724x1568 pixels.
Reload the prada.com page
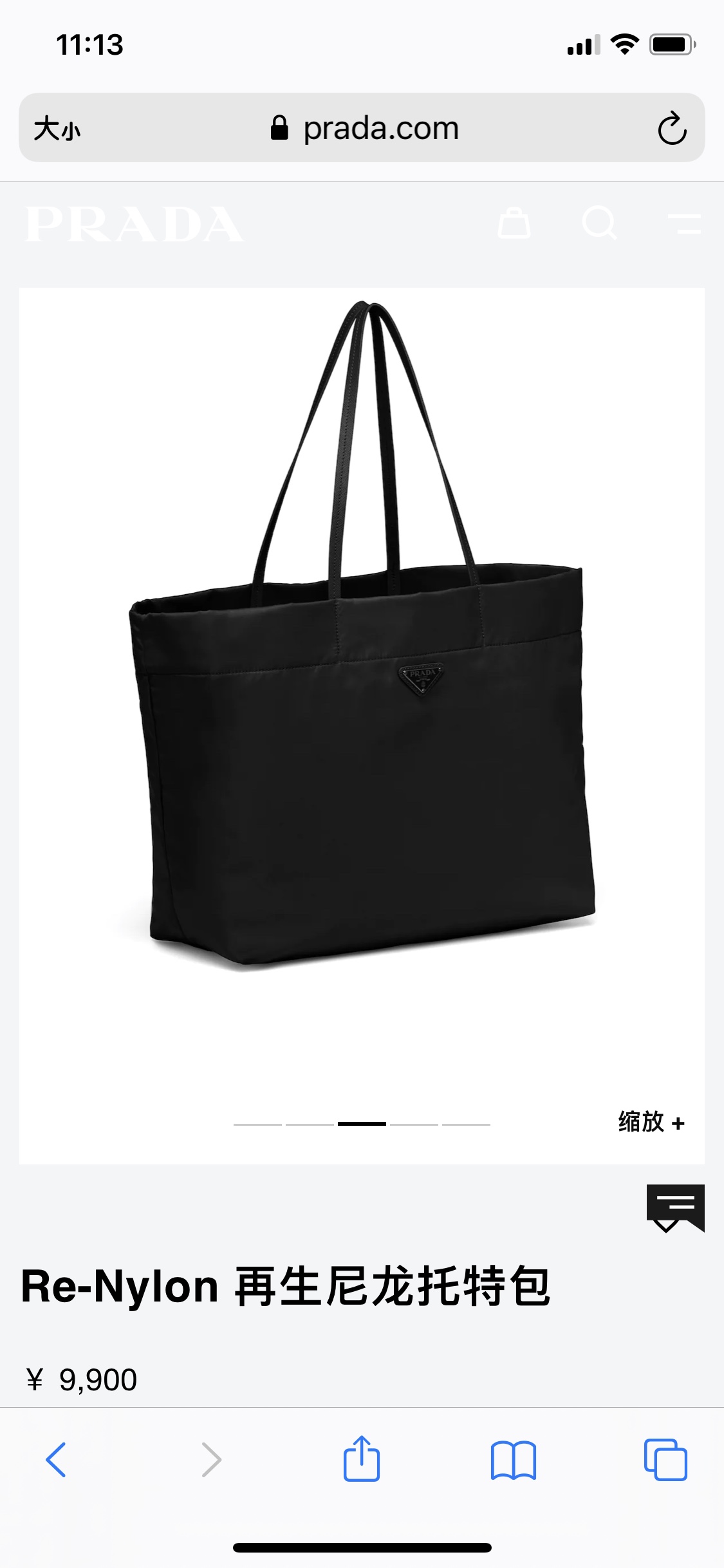pos(673,128)
